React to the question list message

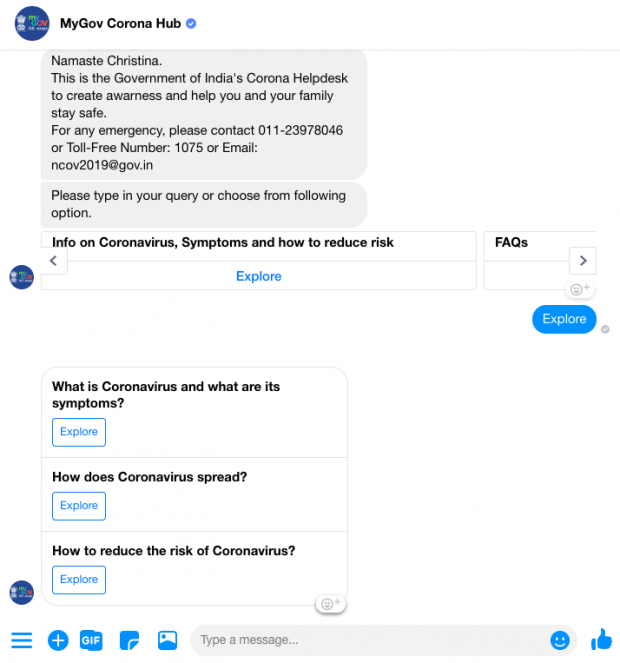(331, 604)
